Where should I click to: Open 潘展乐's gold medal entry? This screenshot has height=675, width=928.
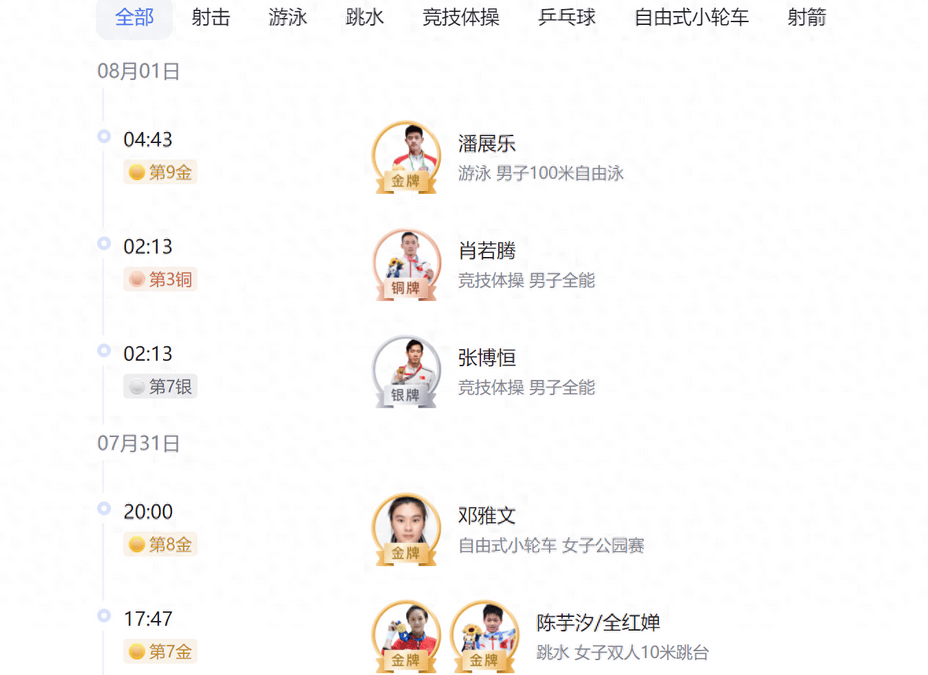tap(487, 144)
